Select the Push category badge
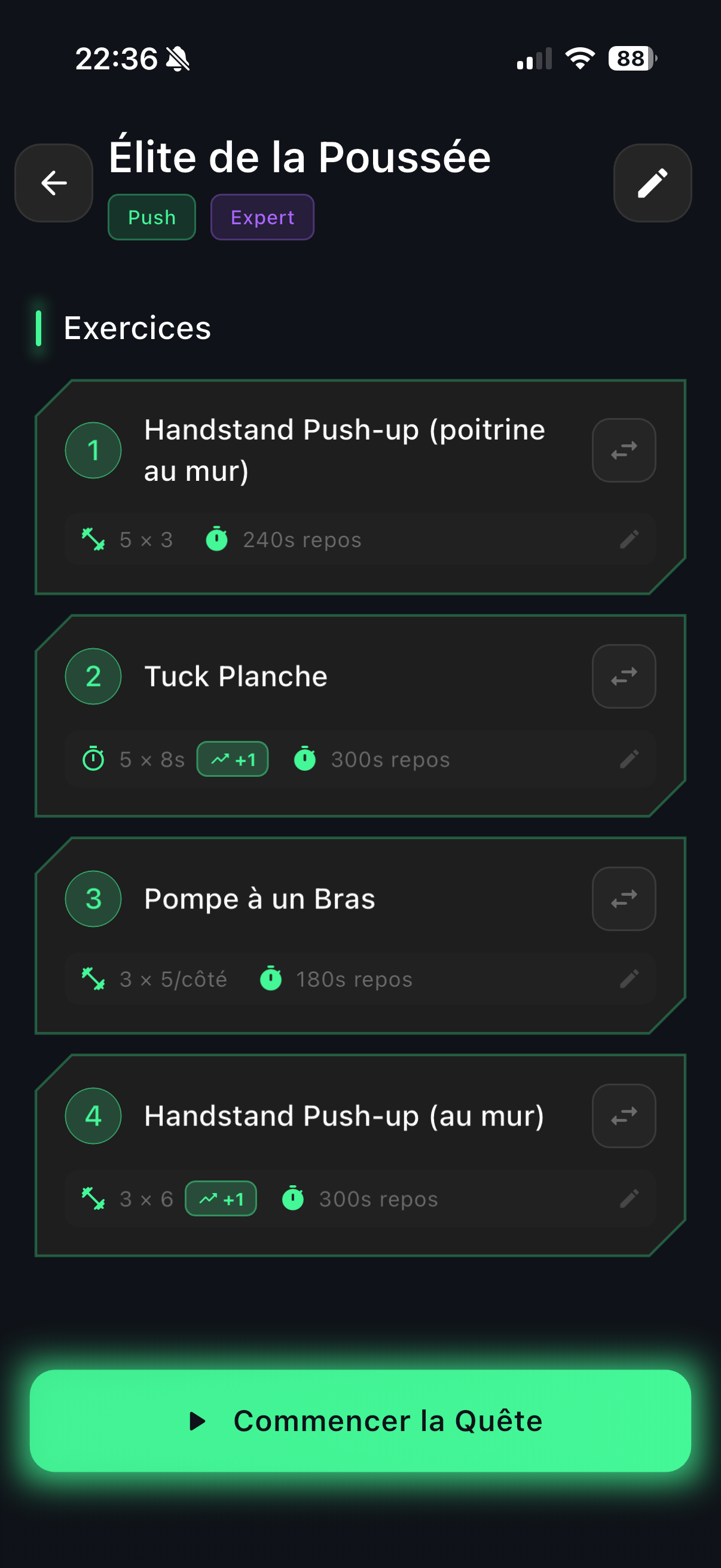 [x=151, y=216]
